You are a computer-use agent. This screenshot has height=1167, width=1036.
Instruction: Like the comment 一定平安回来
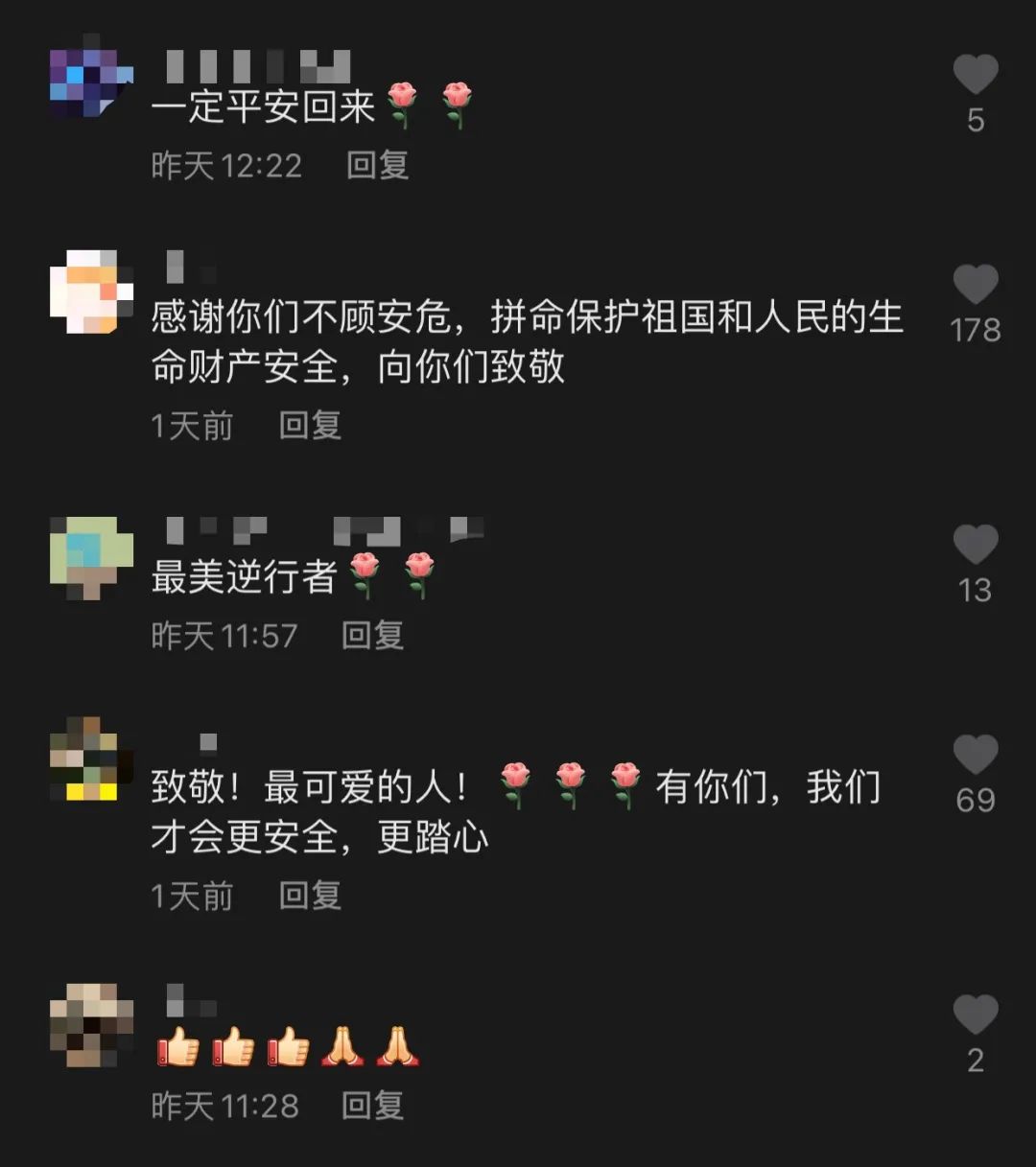[975, 76]
